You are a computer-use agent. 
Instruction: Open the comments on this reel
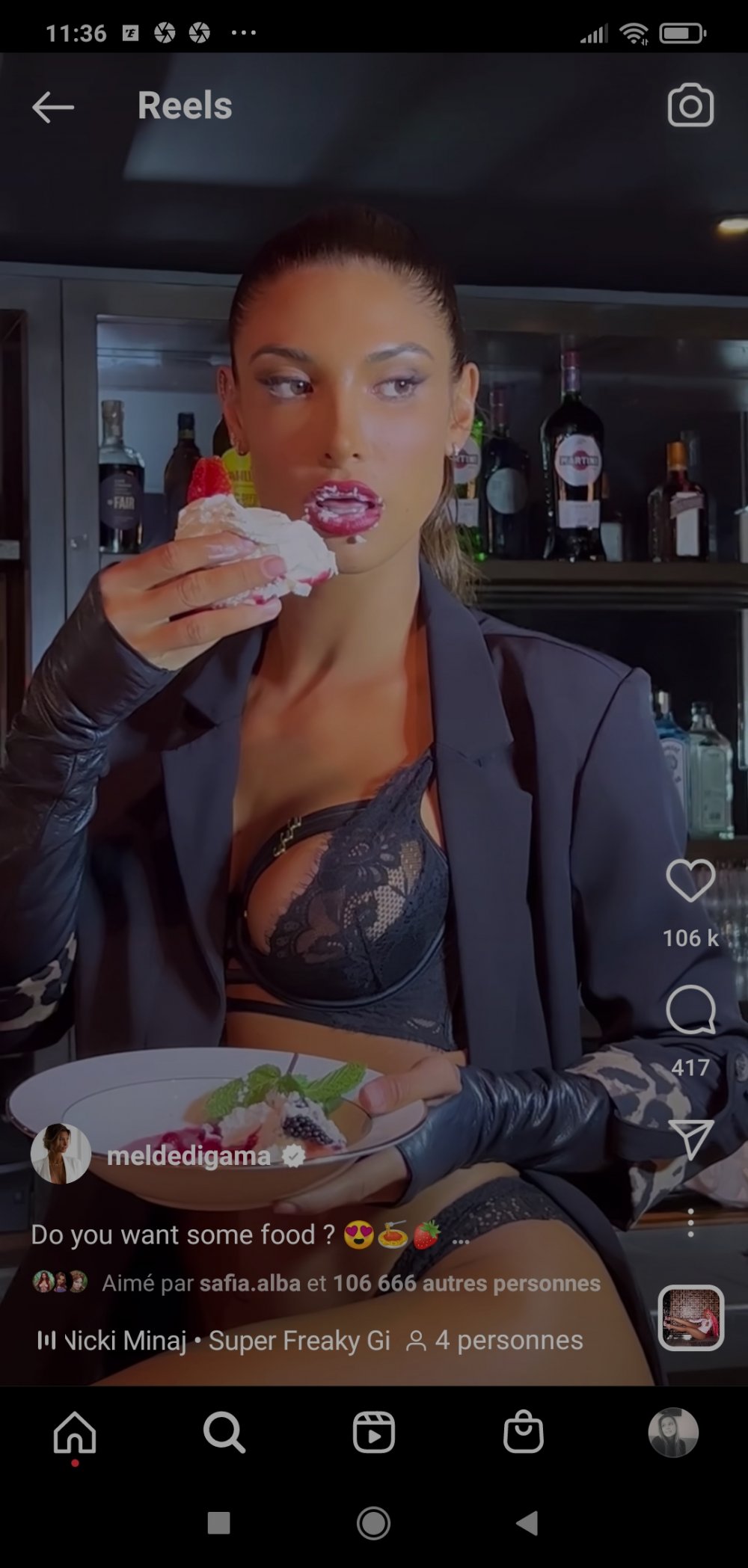click(x=690, y=1009)
